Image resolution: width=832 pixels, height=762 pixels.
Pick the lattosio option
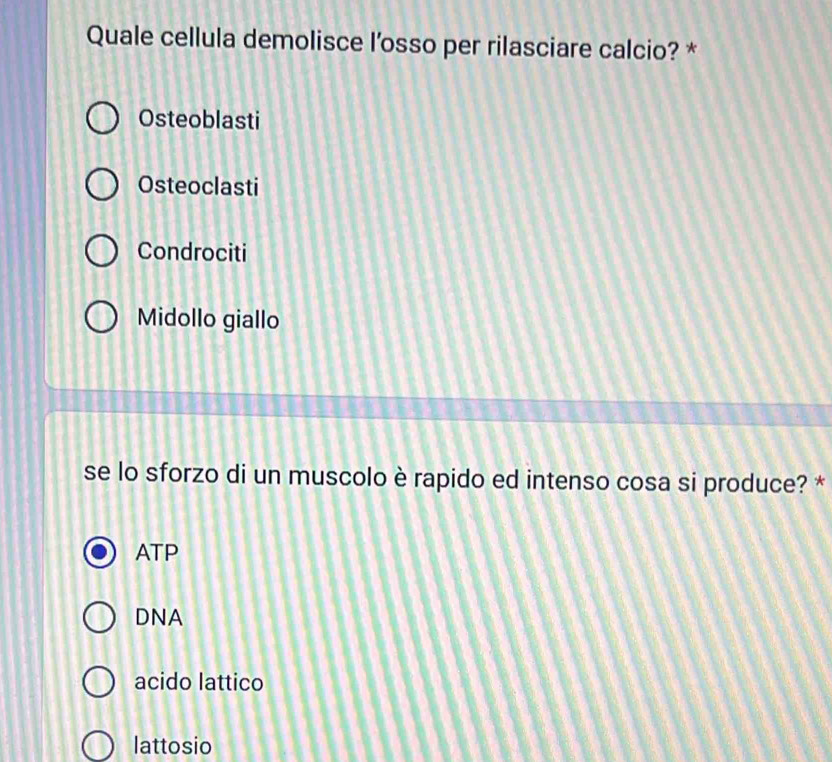[x=103, y=746]
